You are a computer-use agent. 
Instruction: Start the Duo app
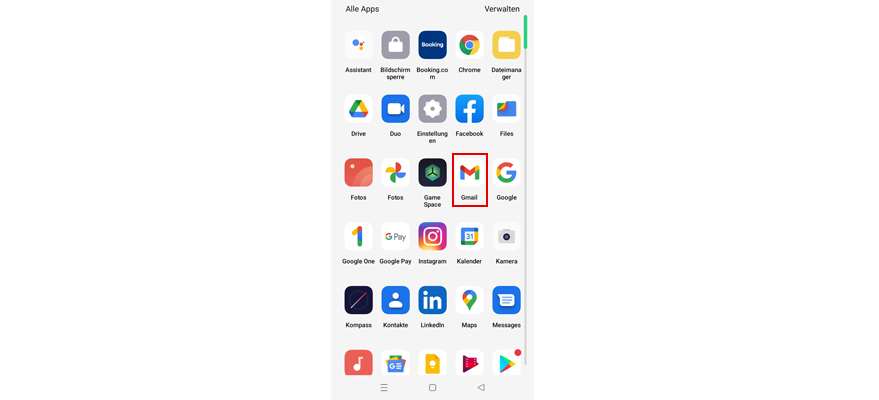coord(395,109)
